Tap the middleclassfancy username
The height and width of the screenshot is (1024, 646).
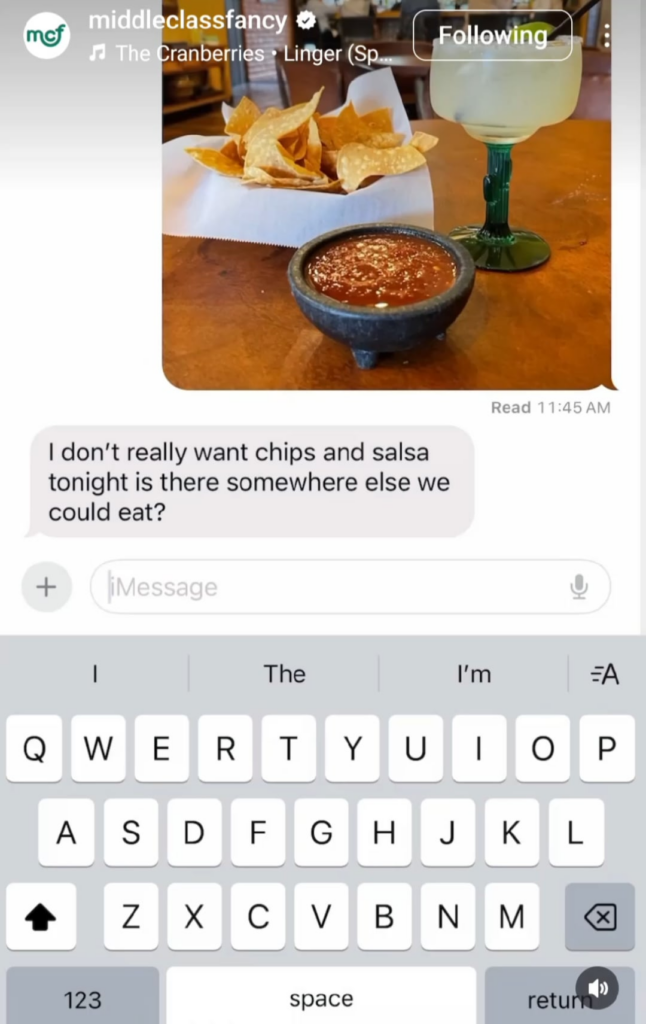[187, 20]
